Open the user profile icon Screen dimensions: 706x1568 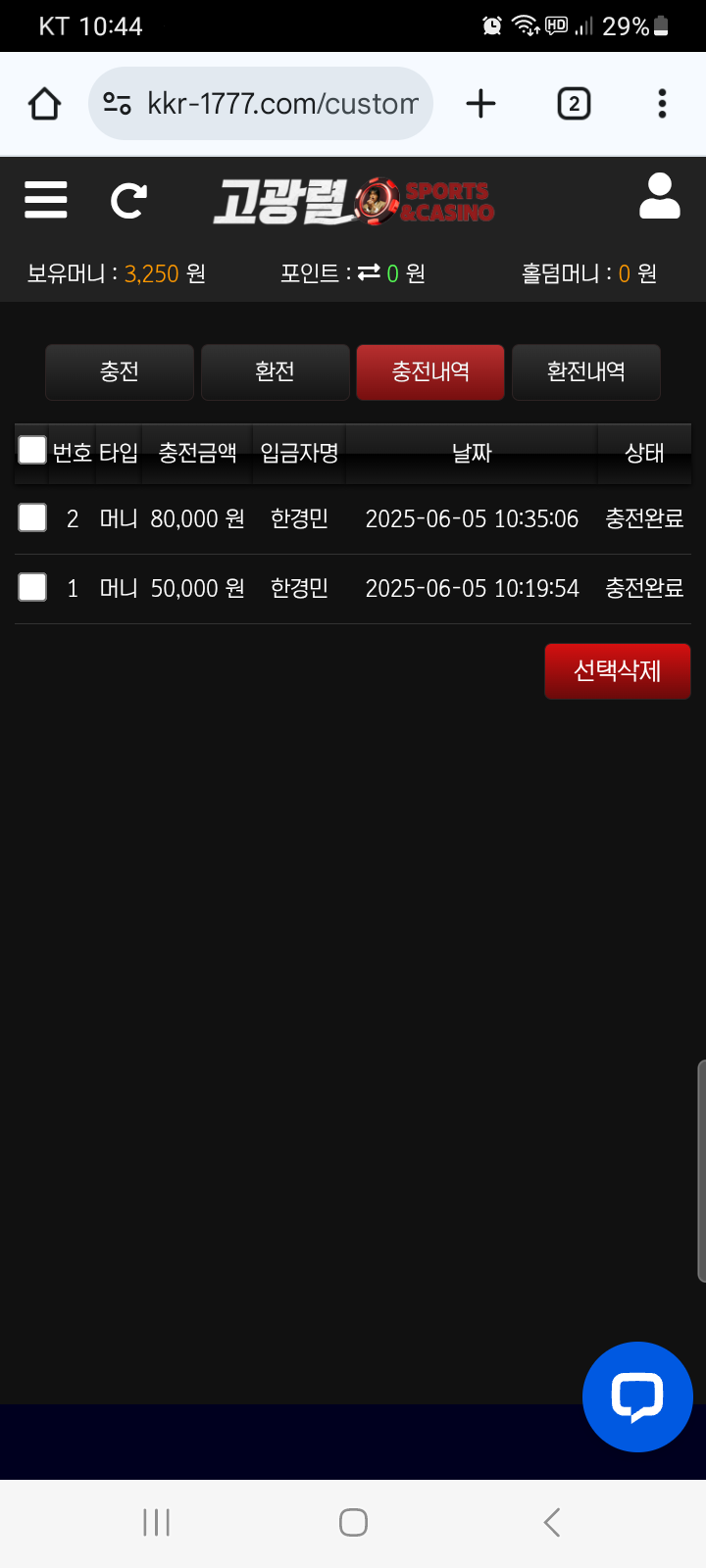[x=660, y=196]
